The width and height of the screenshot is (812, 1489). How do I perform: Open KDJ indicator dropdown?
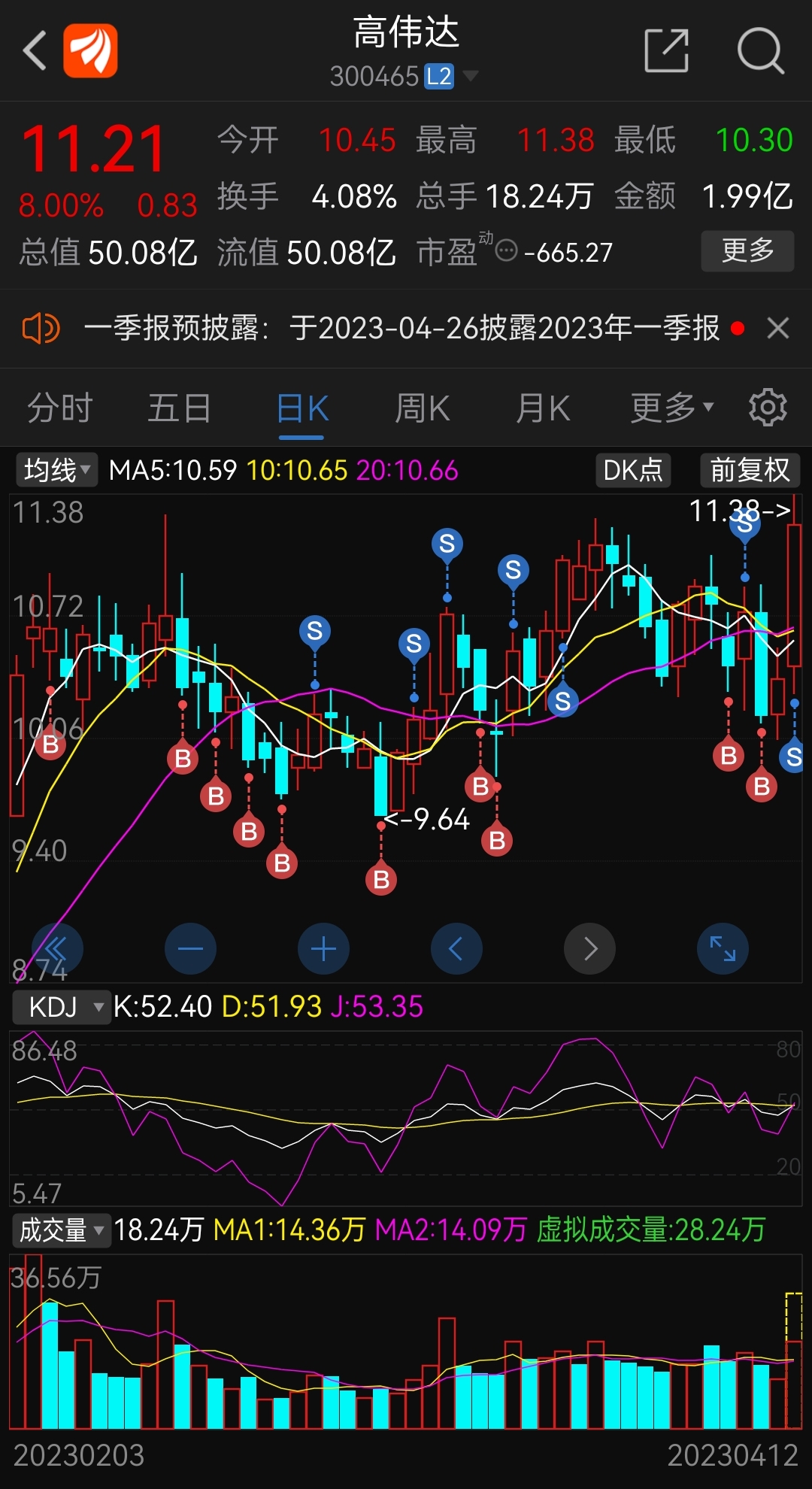point(62,1007)
